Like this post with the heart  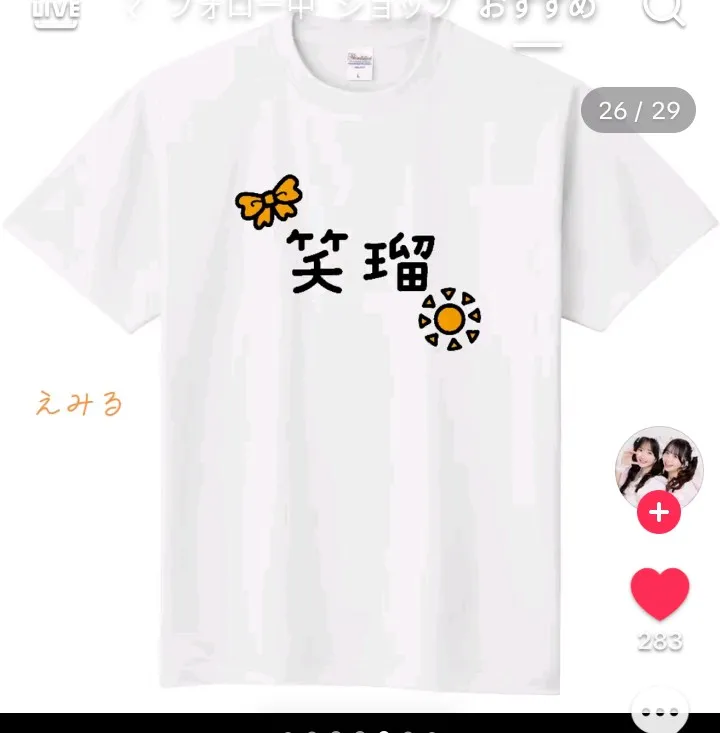pos(660,594)
